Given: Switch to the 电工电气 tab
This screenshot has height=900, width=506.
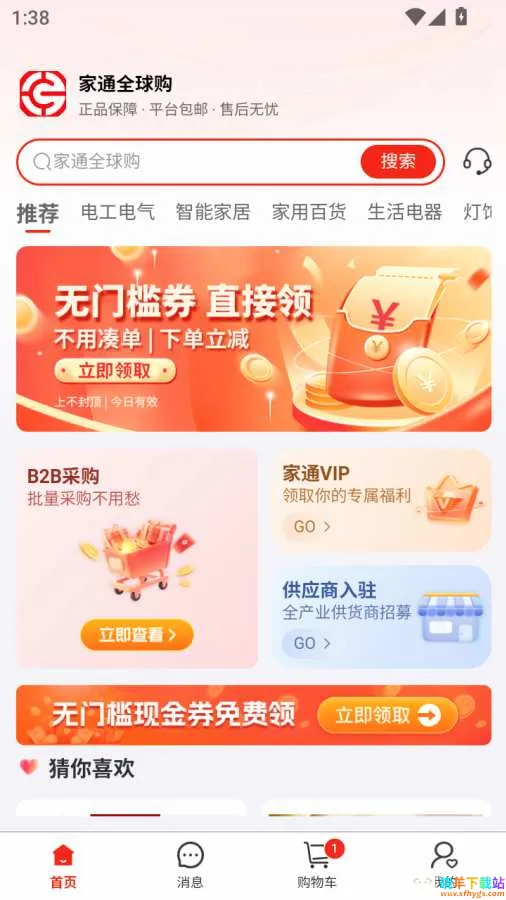Looking at the screenshot, I should (x=118, y=212).
